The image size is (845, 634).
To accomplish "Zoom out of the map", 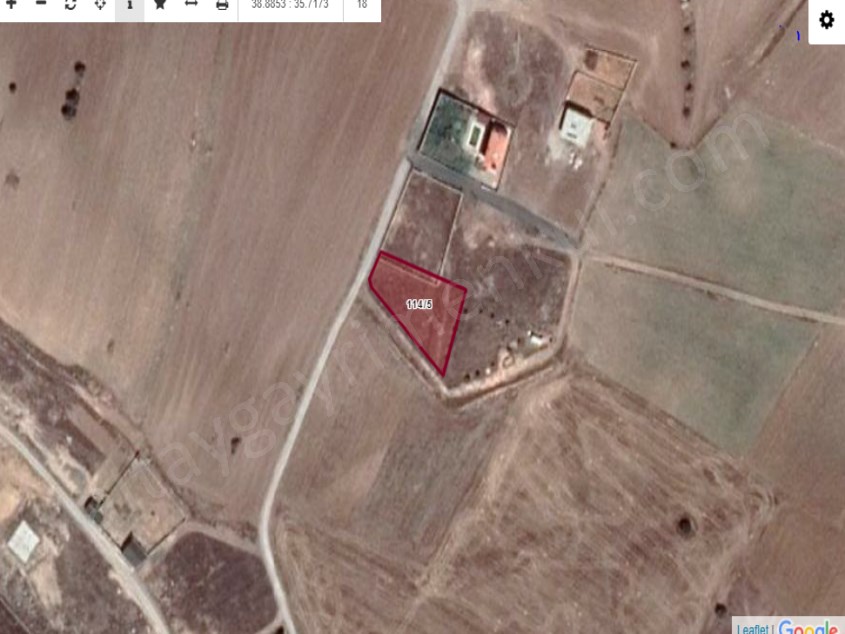I will point(41,4).
